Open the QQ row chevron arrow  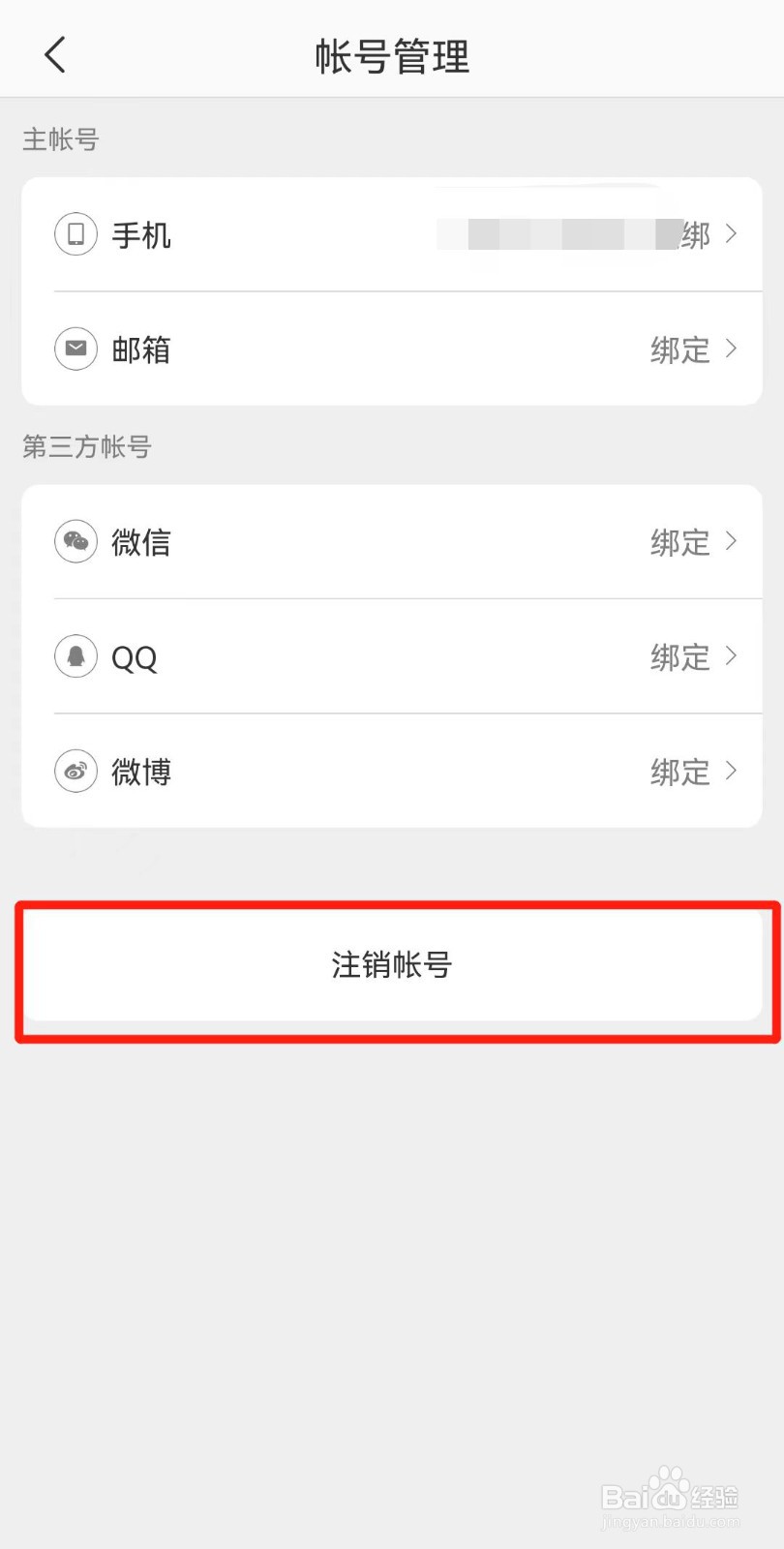(732, 656)
